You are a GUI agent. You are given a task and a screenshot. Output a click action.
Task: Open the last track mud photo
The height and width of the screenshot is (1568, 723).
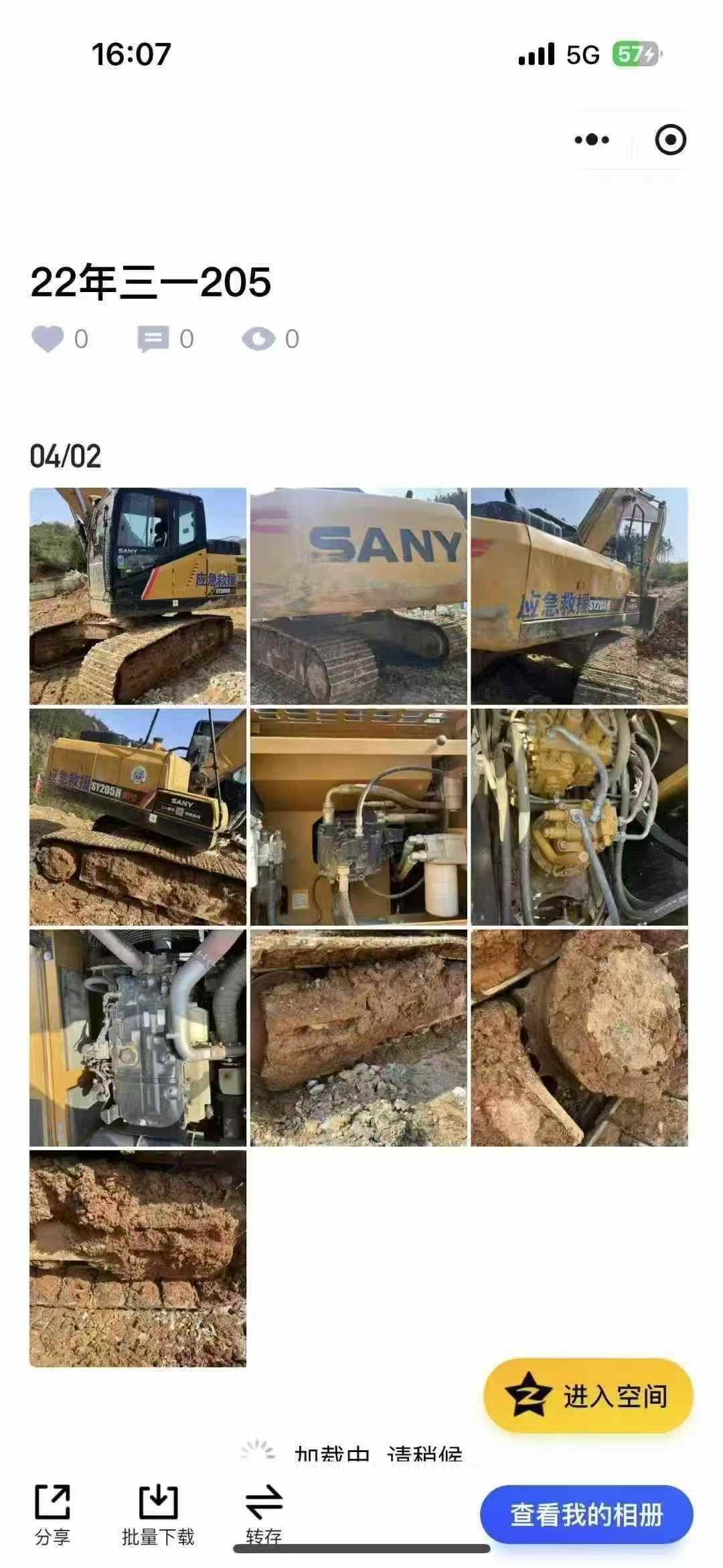coord(138,1259)
